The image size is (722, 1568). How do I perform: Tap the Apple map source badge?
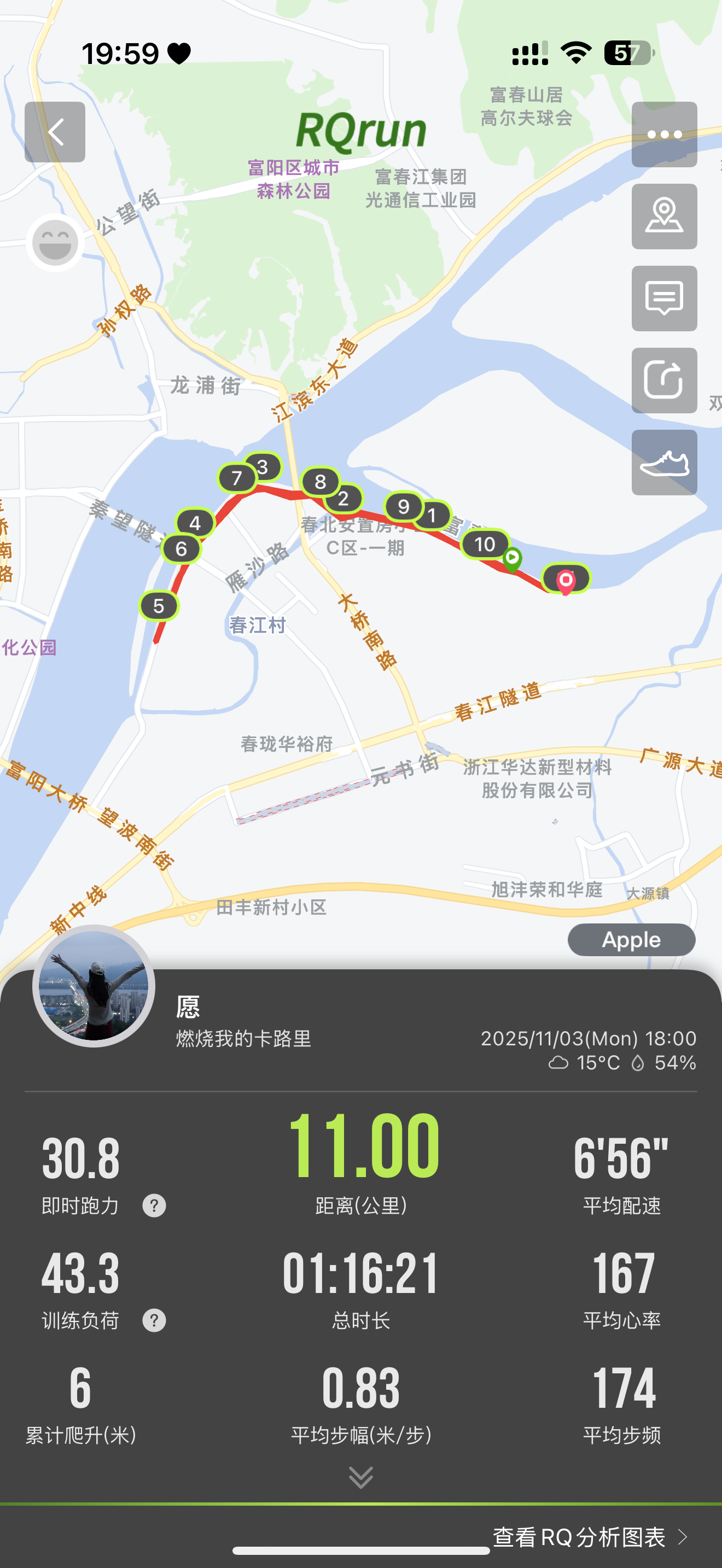(631, 940)
